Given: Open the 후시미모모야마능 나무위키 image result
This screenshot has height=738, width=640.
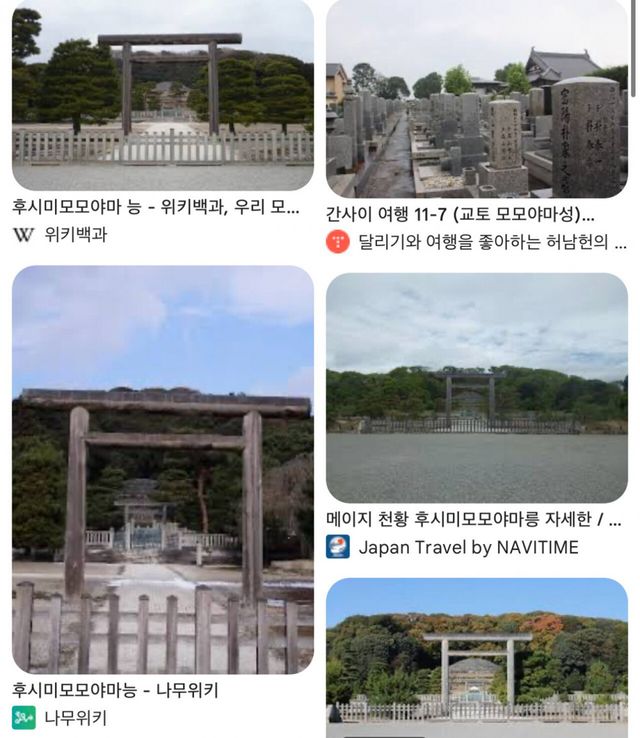Looking at the screenshot, I should (x=162, y=469).
